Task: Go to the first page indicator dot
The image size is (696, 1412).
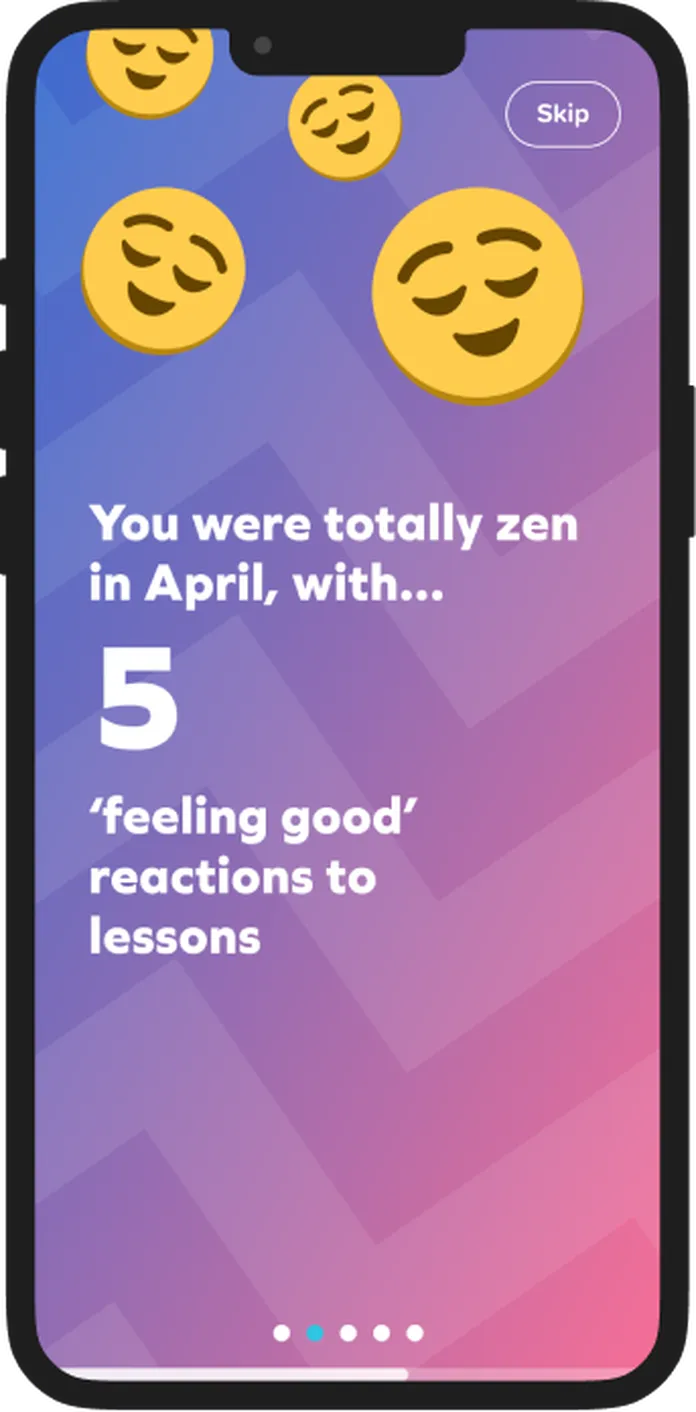Action: coord(282,1332)
